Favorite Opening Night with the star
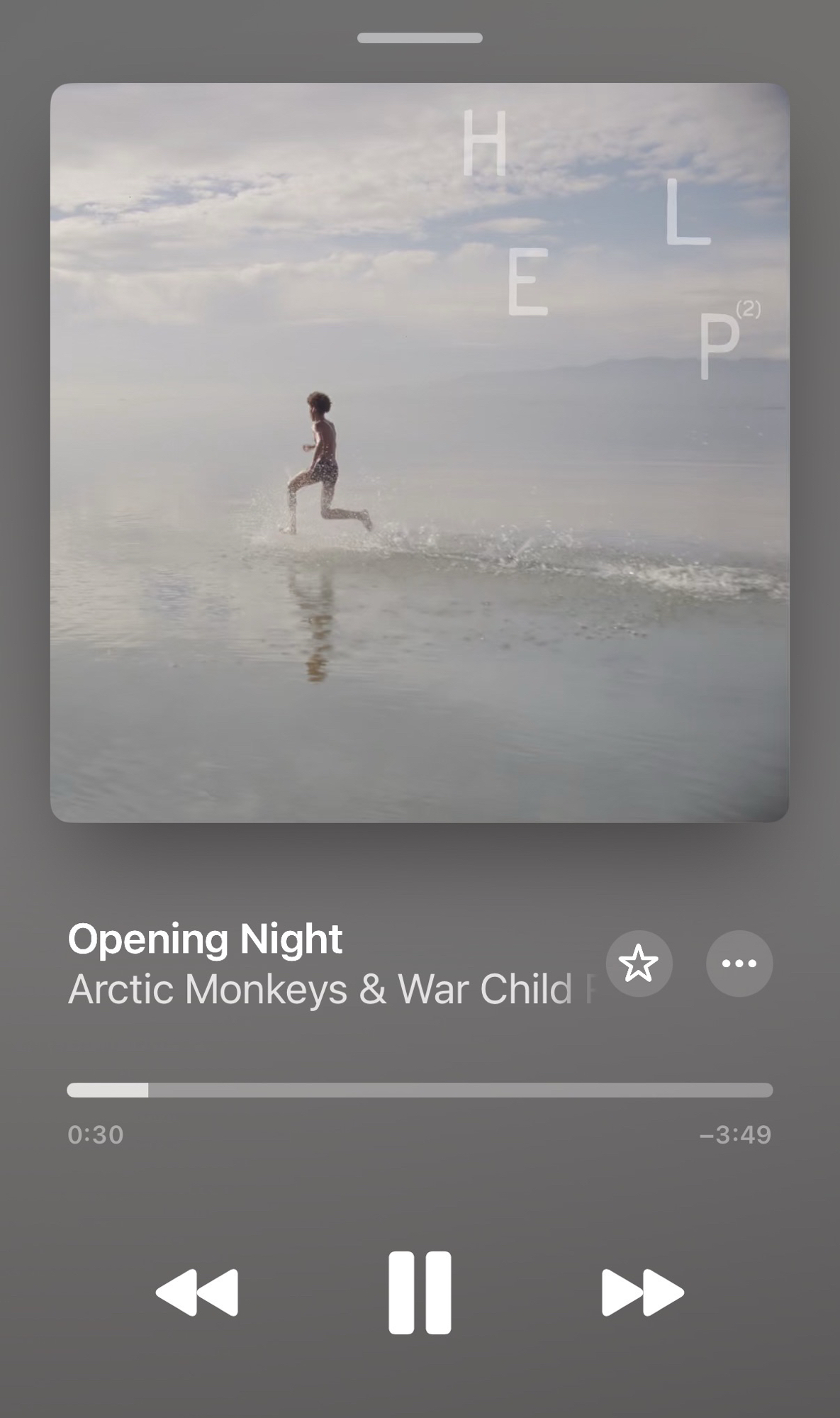The image size is (840, 1418). click(639, 964)
